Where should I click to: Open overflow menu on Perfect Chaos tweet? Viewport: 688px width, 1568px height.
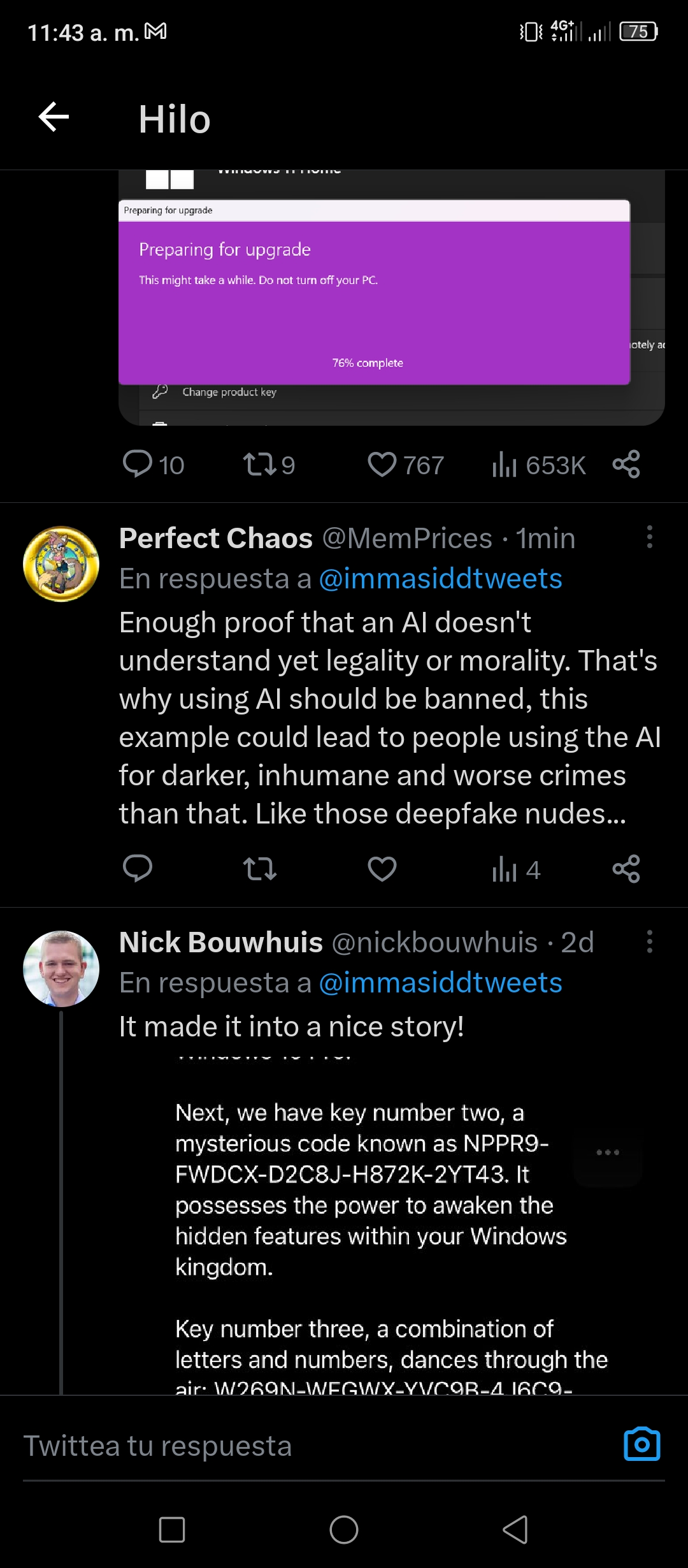pos(649,537)
